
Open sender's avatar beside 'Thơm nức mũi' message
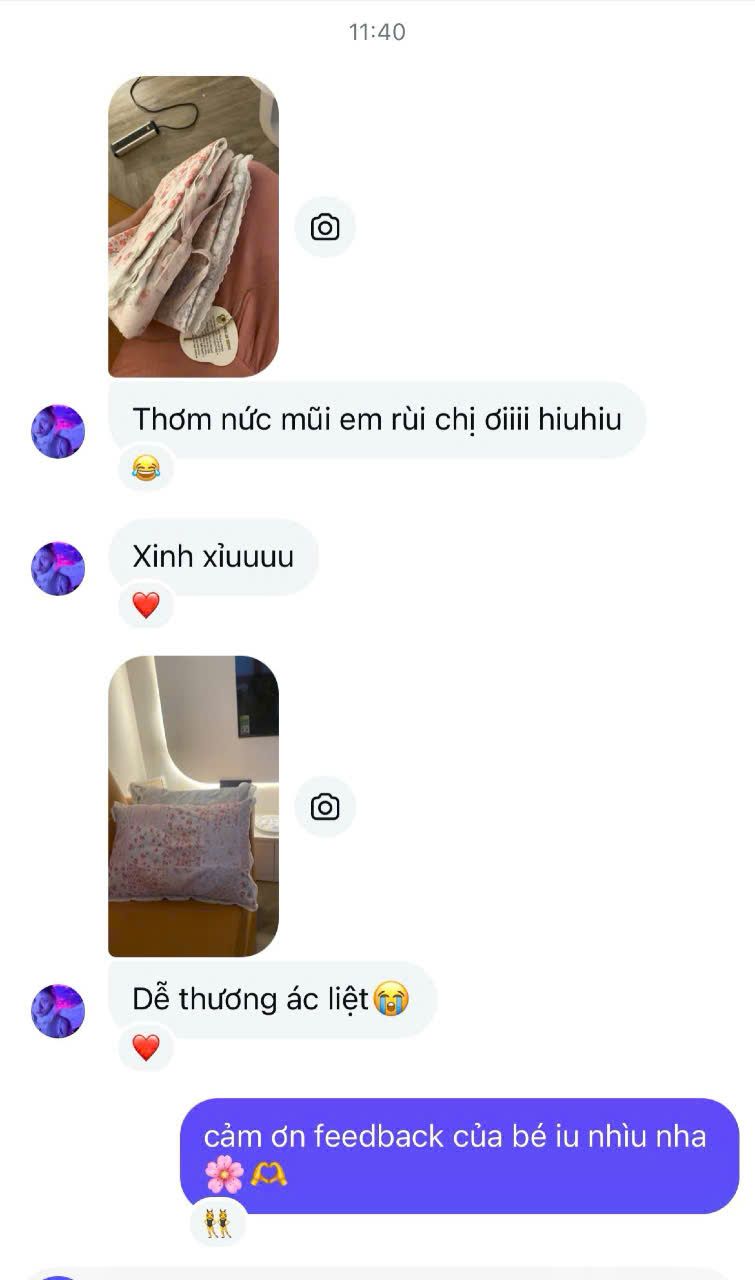58,432
